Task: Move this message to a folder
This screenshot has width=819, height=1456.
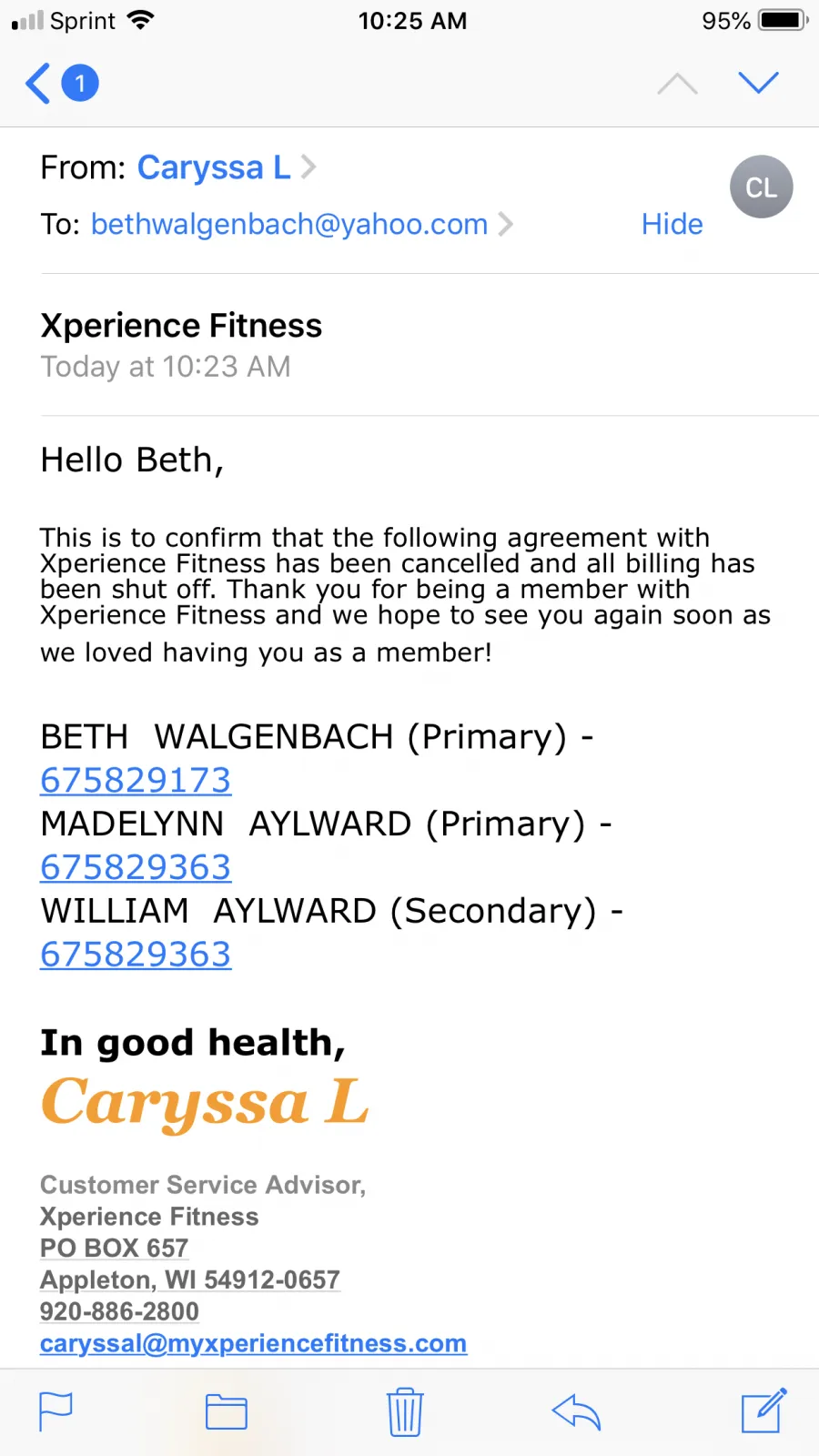Action: (226, 1412)
